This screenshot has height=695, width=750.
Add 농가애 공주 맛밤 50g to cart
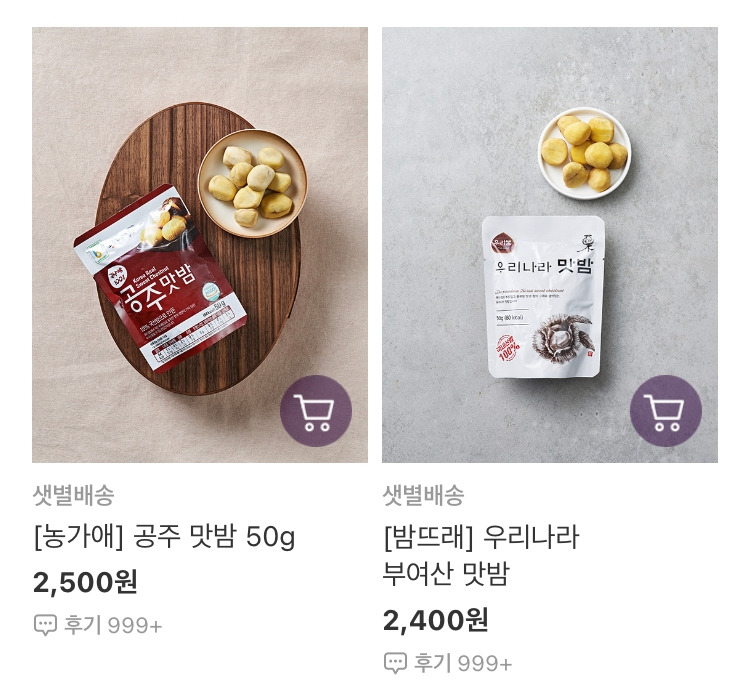pyautogui.click(x=316, y=411)
